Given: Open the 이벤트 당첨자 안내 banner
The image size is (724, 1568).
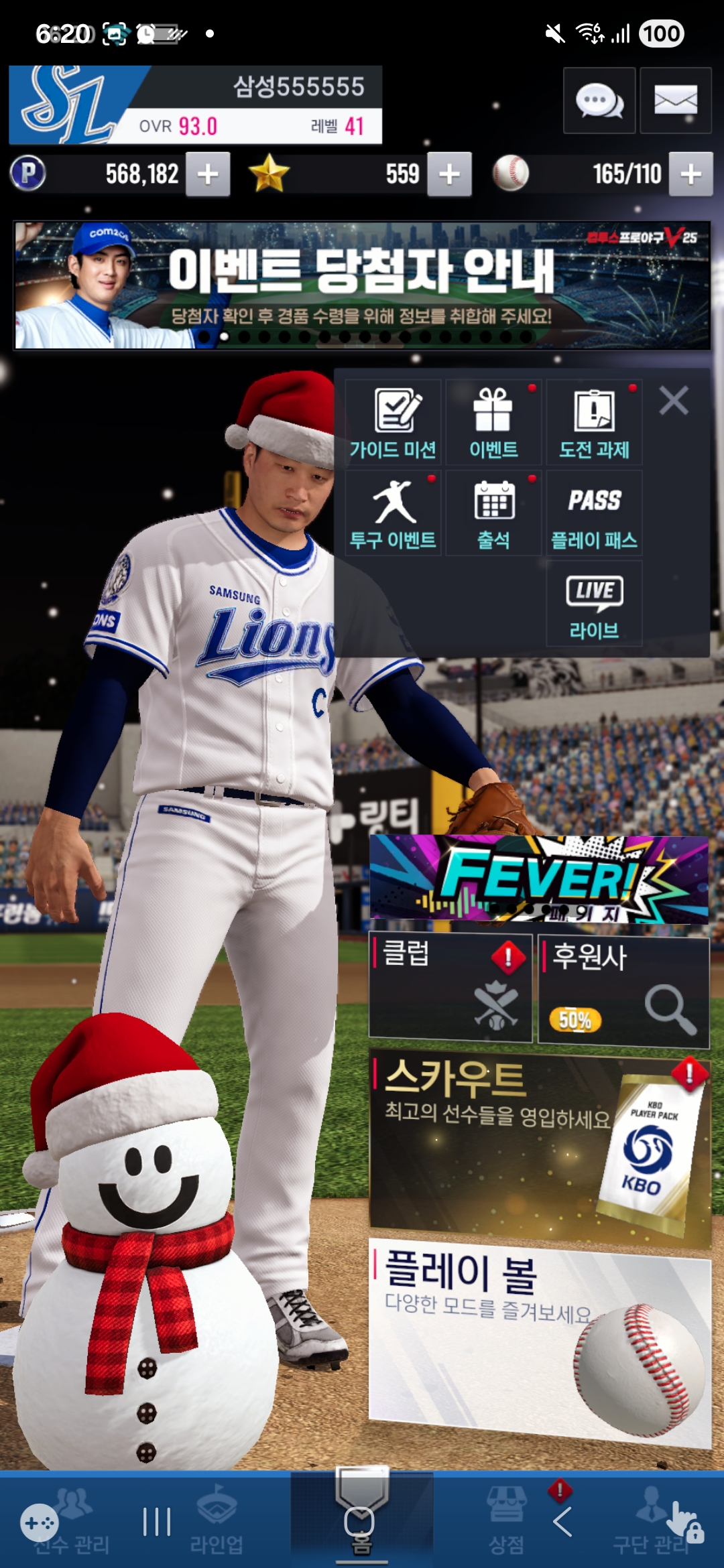Looking at the screenshot, I should click(x=362, y=285).
